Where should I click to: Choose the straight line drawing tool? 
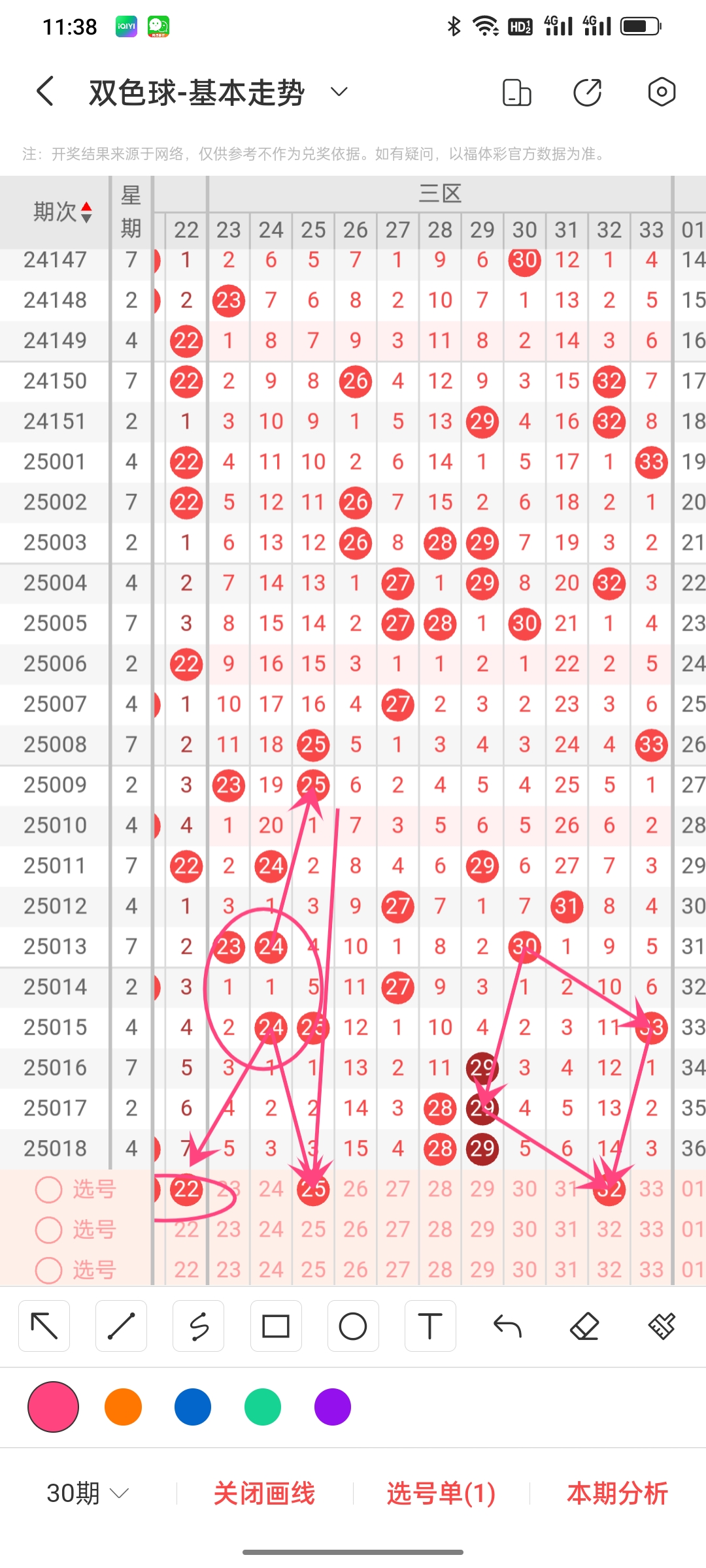click(x=122, y=1326)
